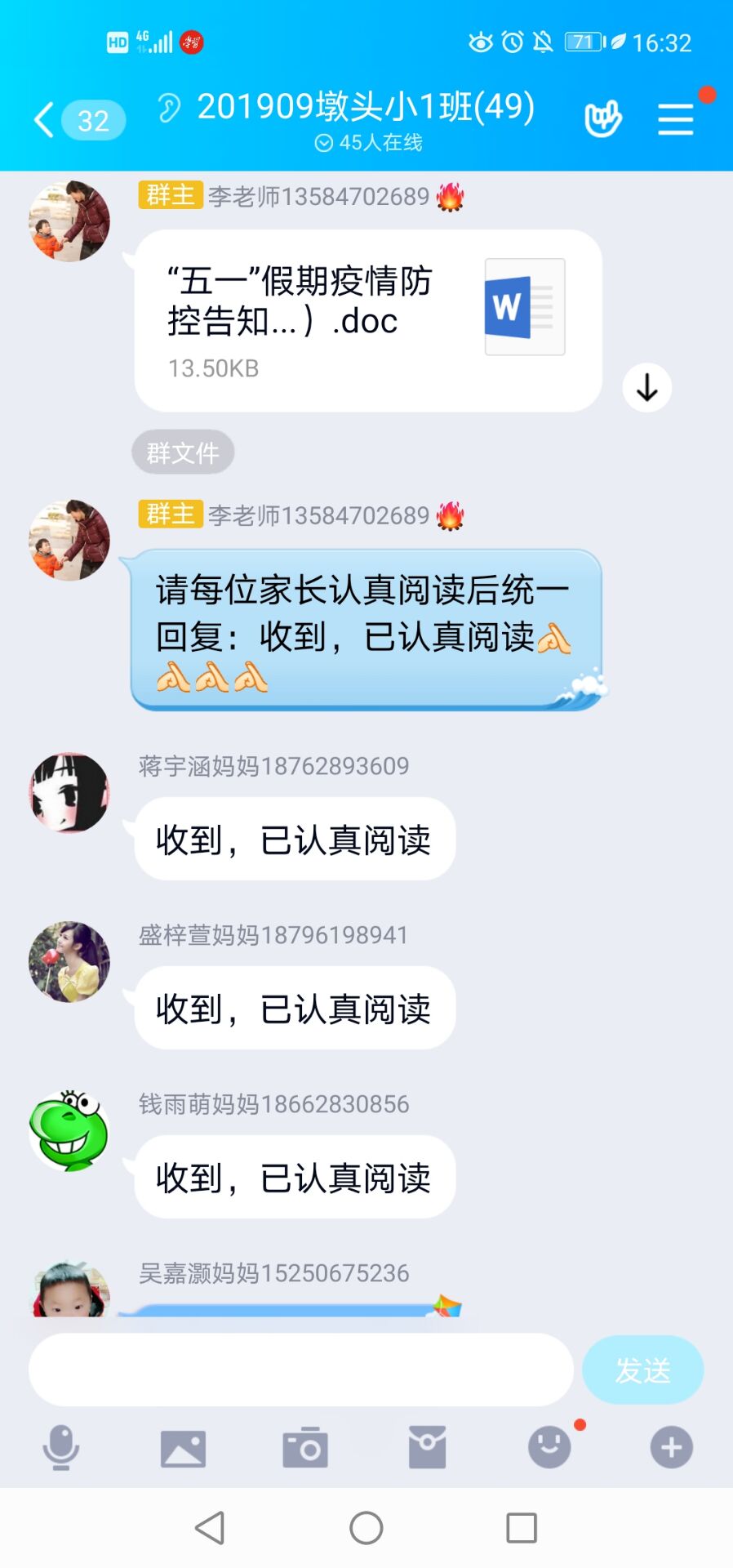Focus the message input field
The width and height of the screenshot is (733, 1568).
point(300,1370)
